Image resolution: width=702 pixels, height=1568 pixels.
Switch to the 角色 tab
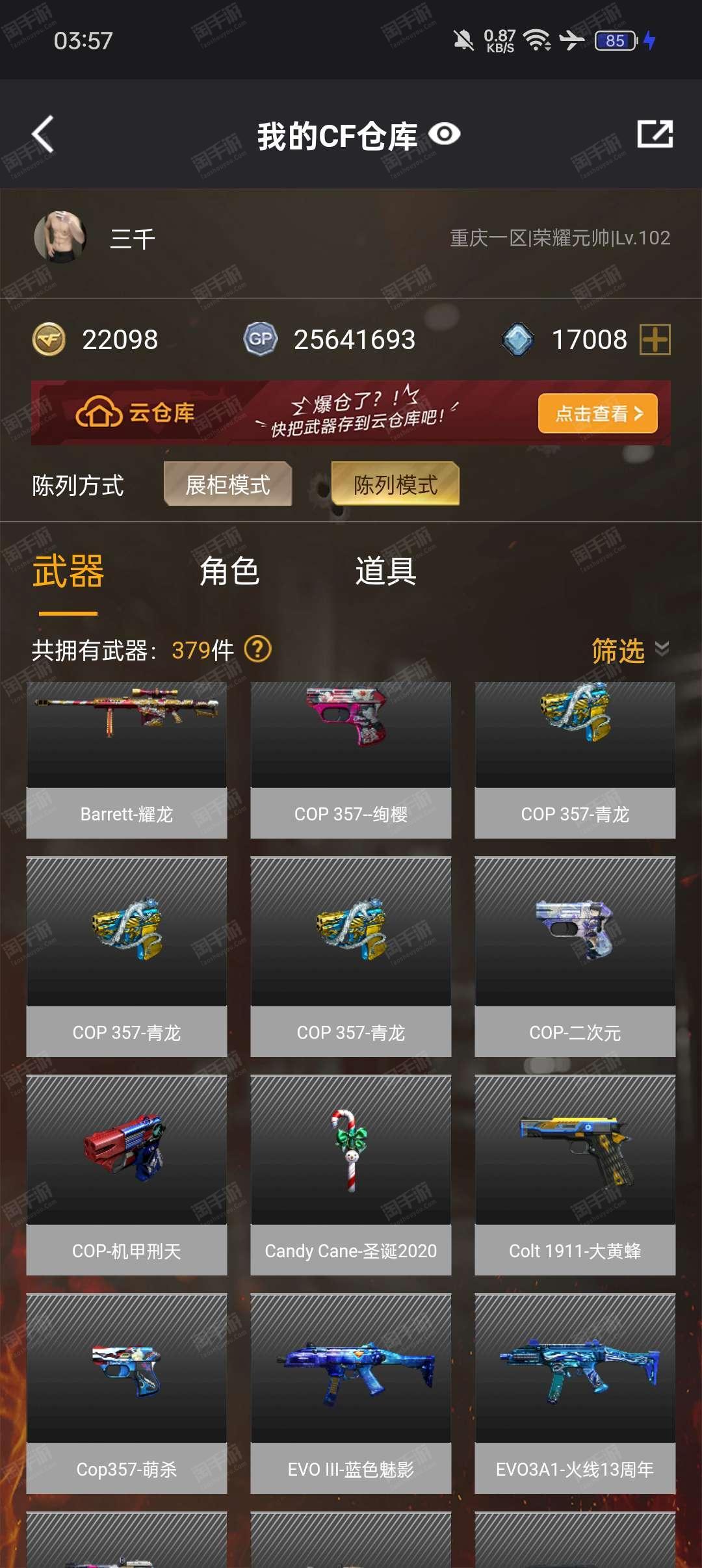click(229, 571)
